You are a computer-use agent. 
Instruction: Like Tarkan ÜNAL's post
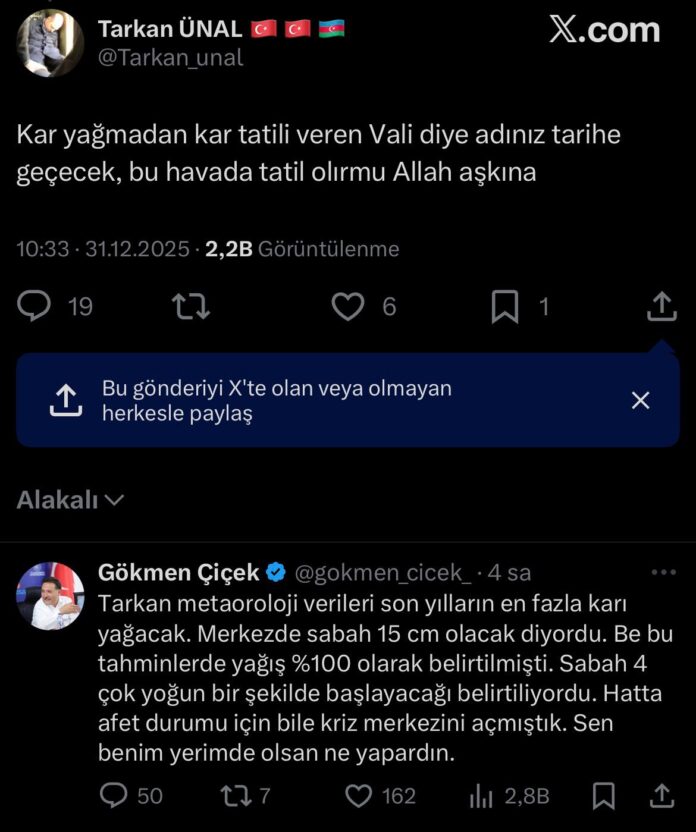point(348,306)
